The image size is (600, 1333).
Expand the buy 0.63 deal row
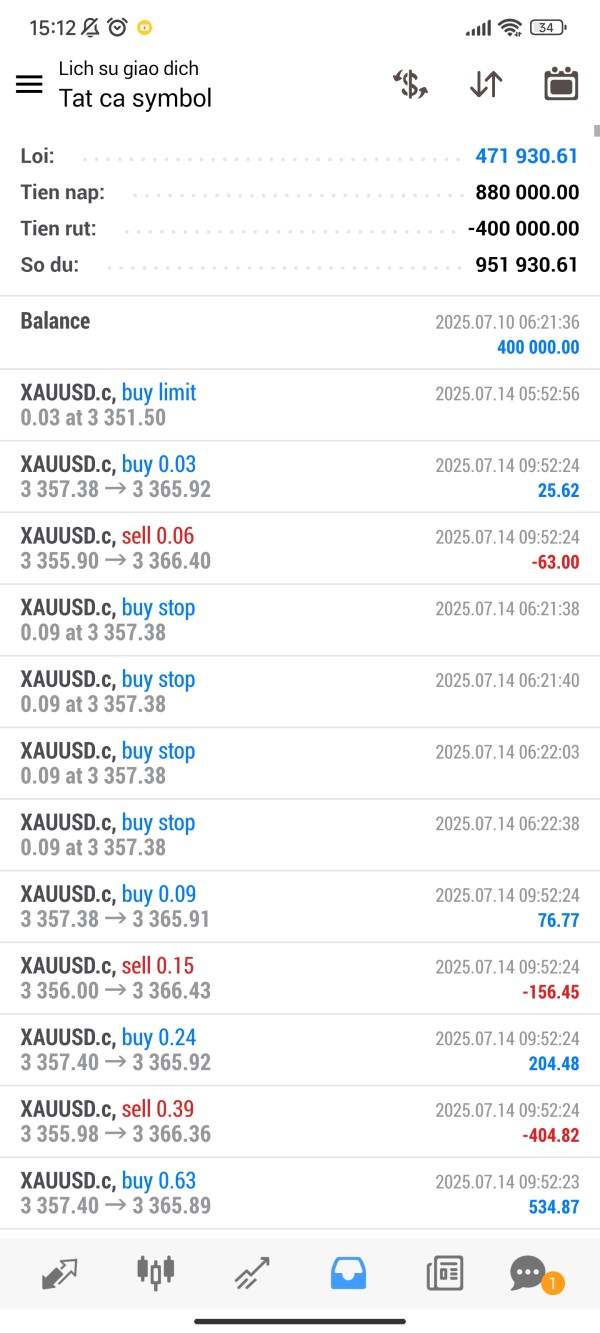click(x=300, y=1193)
